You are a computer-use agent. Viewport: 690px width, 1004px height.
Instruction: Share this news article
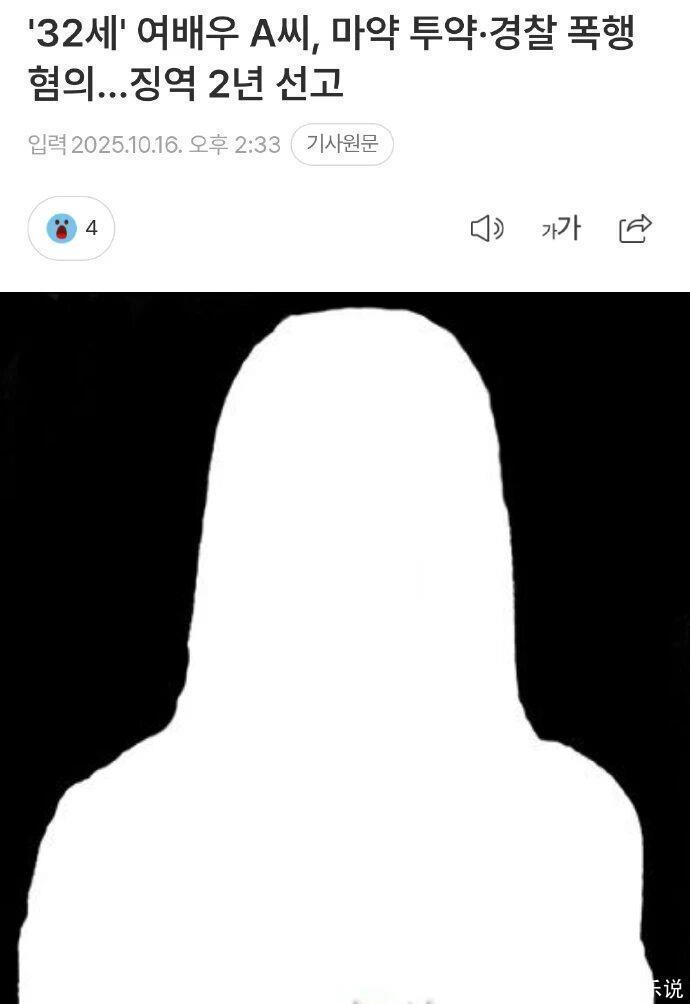tap(635, 229)
